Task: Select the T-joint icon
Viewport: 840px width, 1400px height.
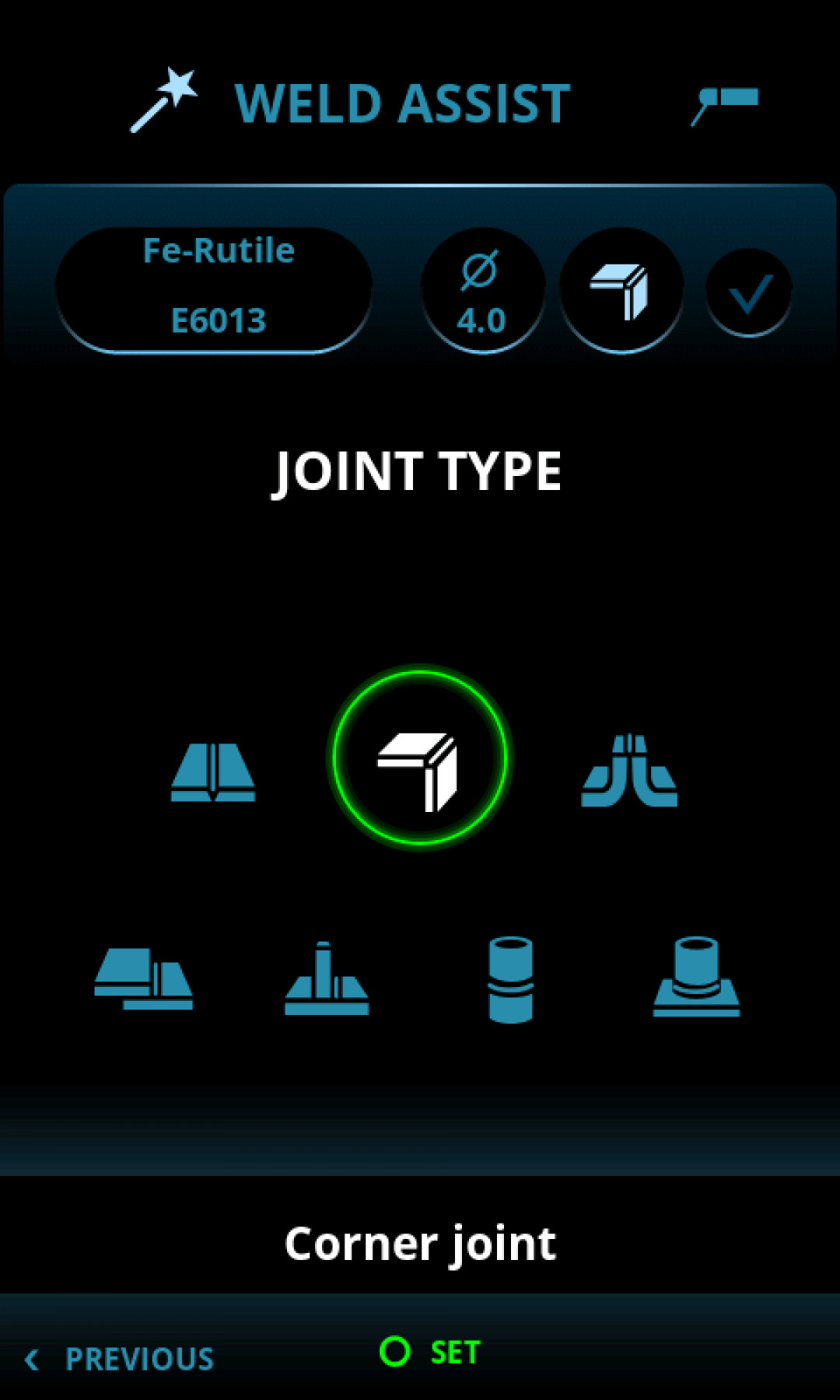Action: tap(327, 978)
